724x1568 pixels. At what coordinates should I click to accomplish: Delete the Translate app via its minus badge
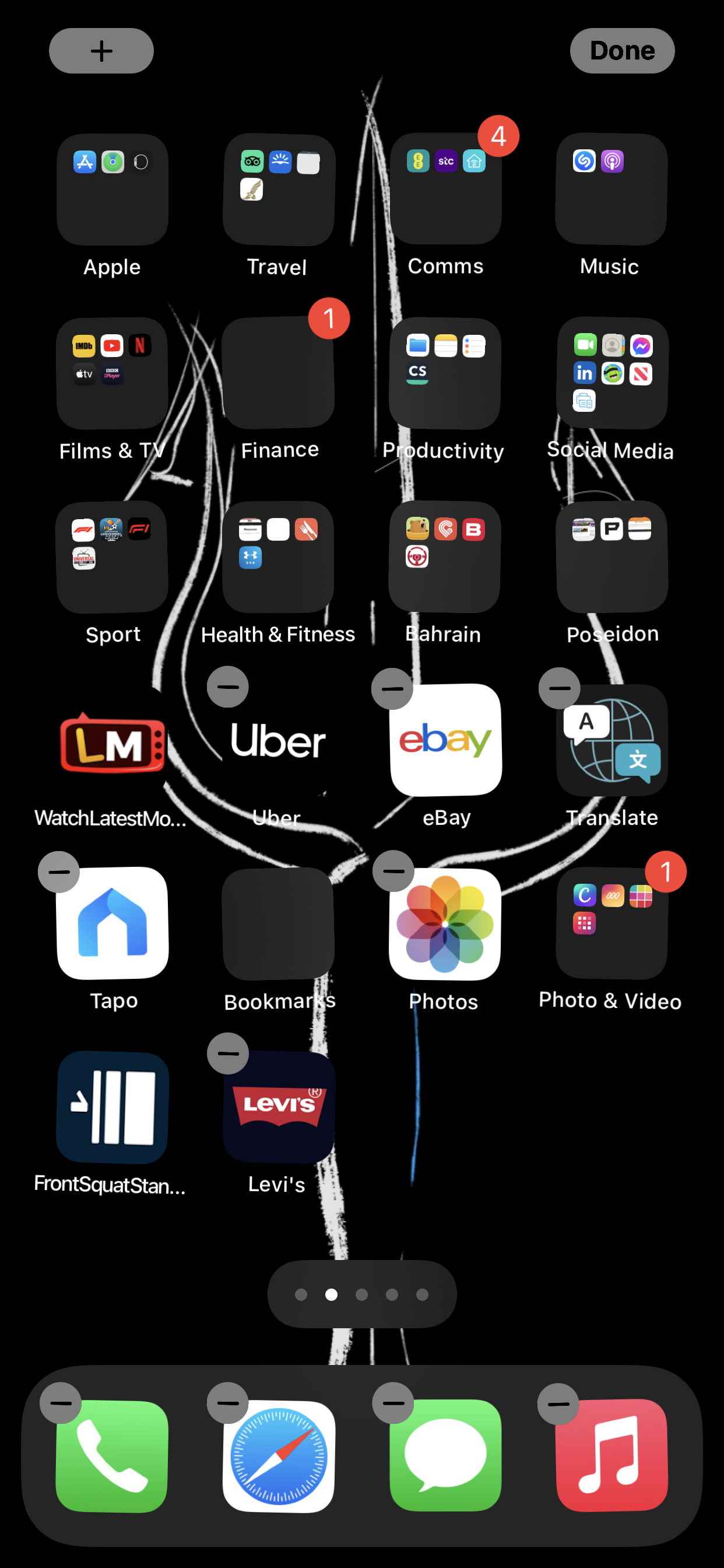559,688
